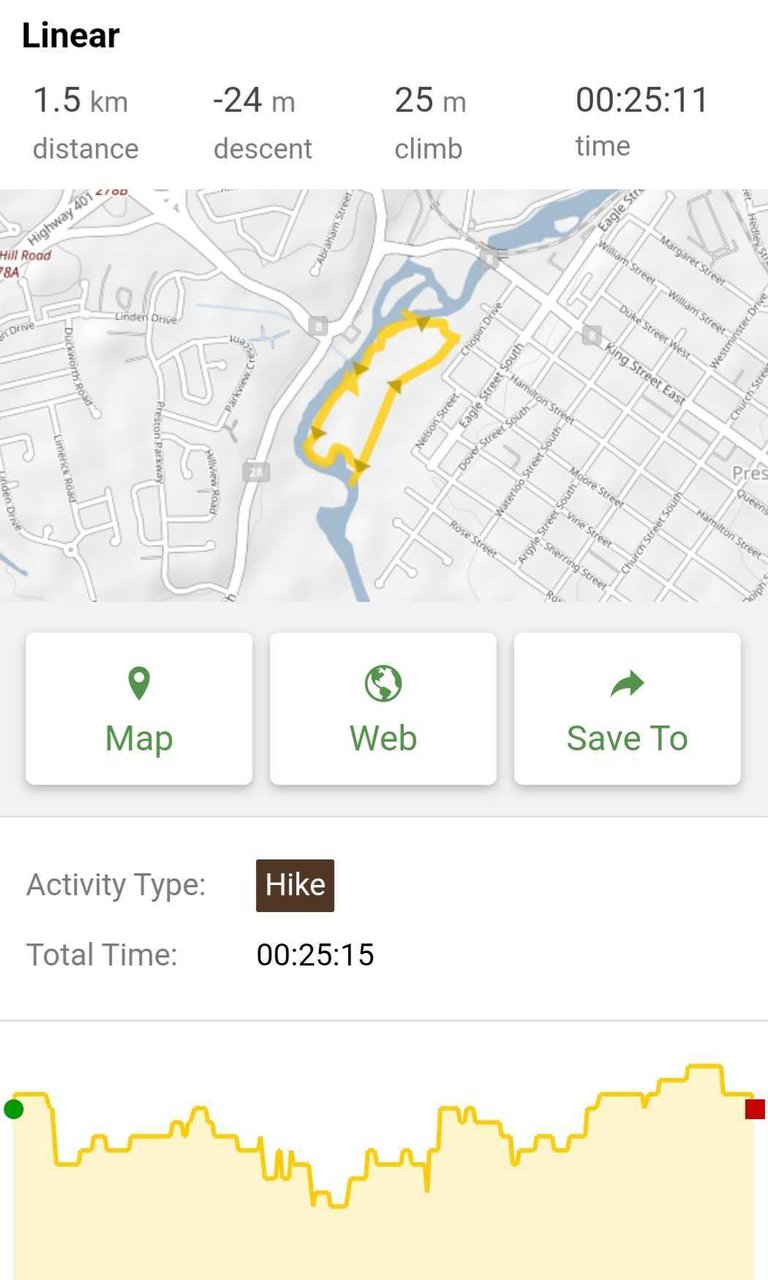Select the Save To button
Viewport: 768px width, 1280px height.
coord(627,708)
